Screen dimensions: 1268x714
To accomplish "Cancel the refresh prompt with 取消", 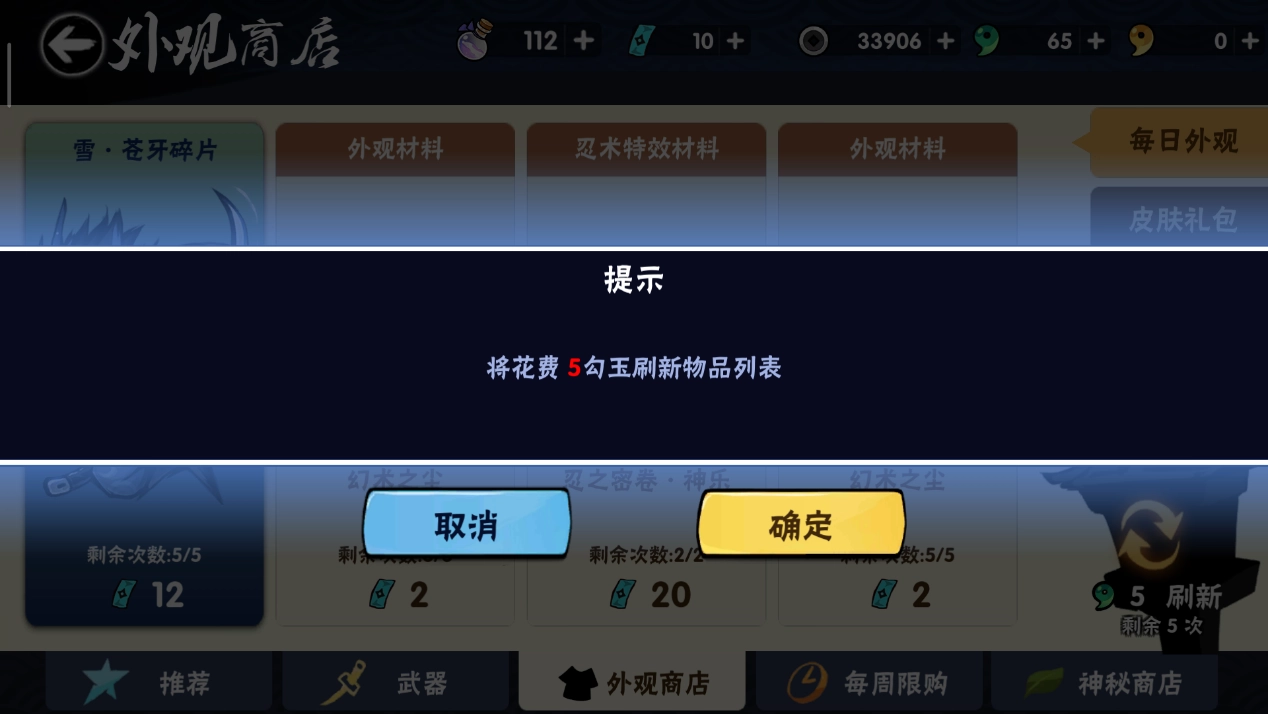I will (x=466, y=524).
